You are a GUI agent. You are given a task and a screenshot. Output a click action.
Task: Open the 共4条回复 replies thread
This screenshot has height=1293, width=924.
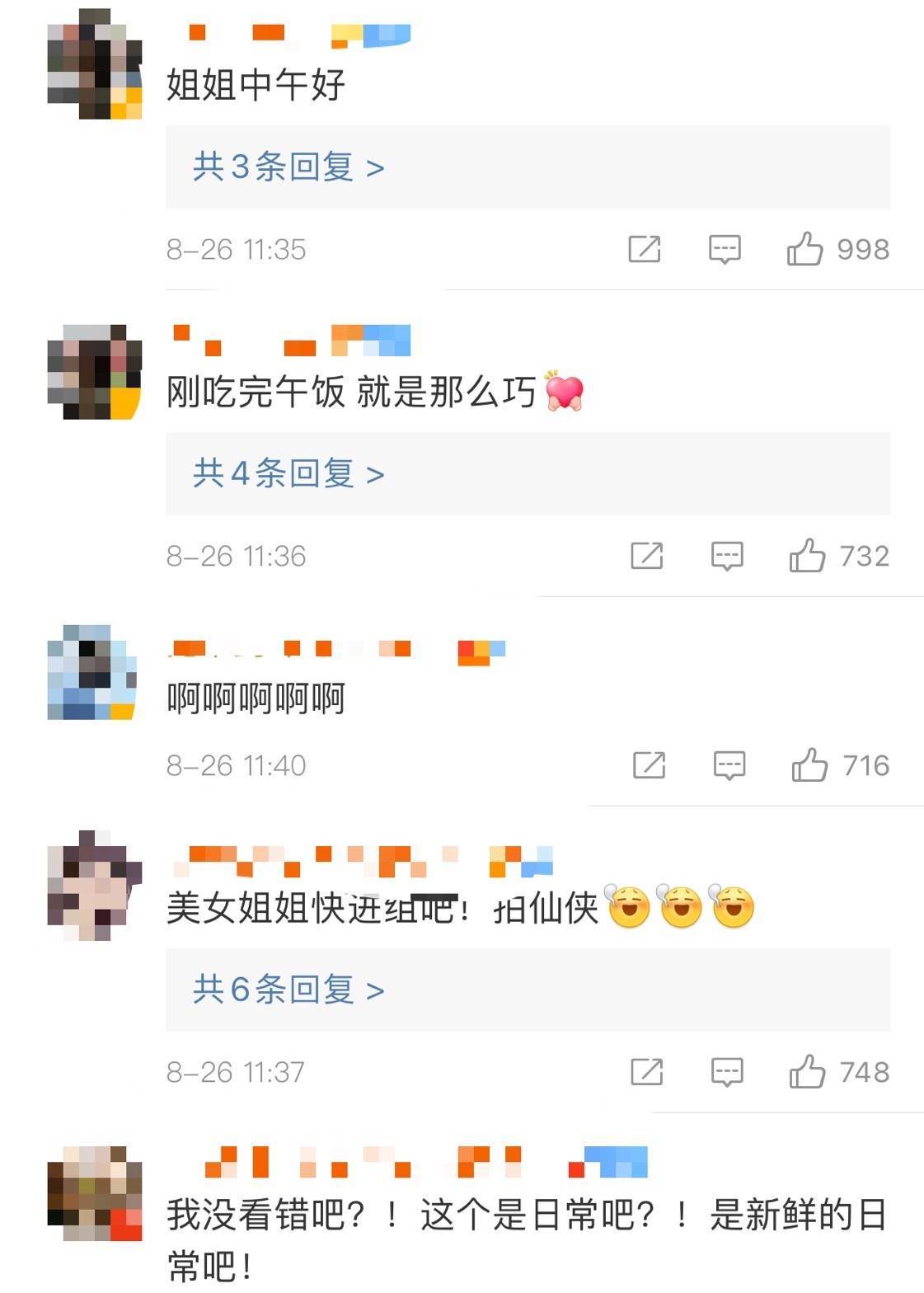click(288, 474)
